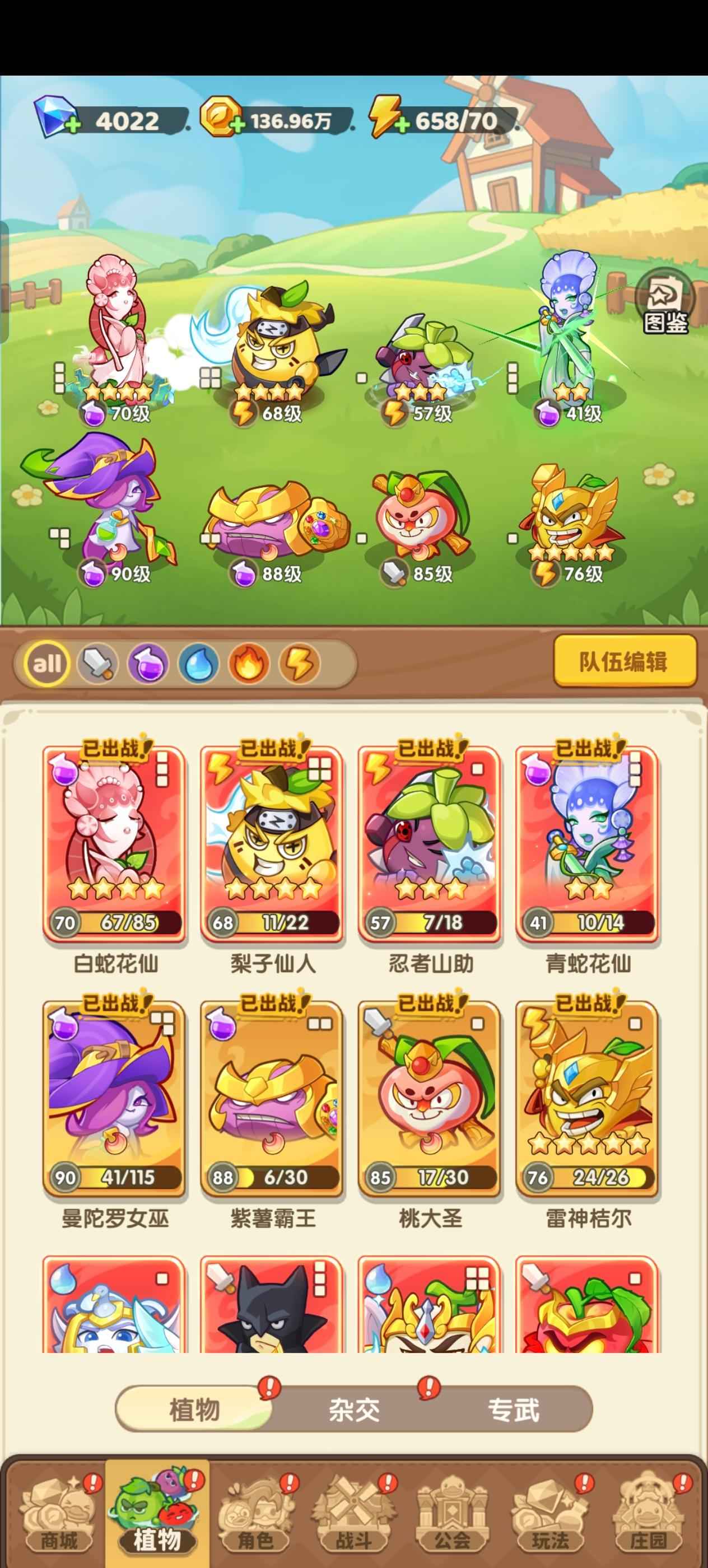
Task: Open the 梨子仙人 plant card
Action: [272, 846]
